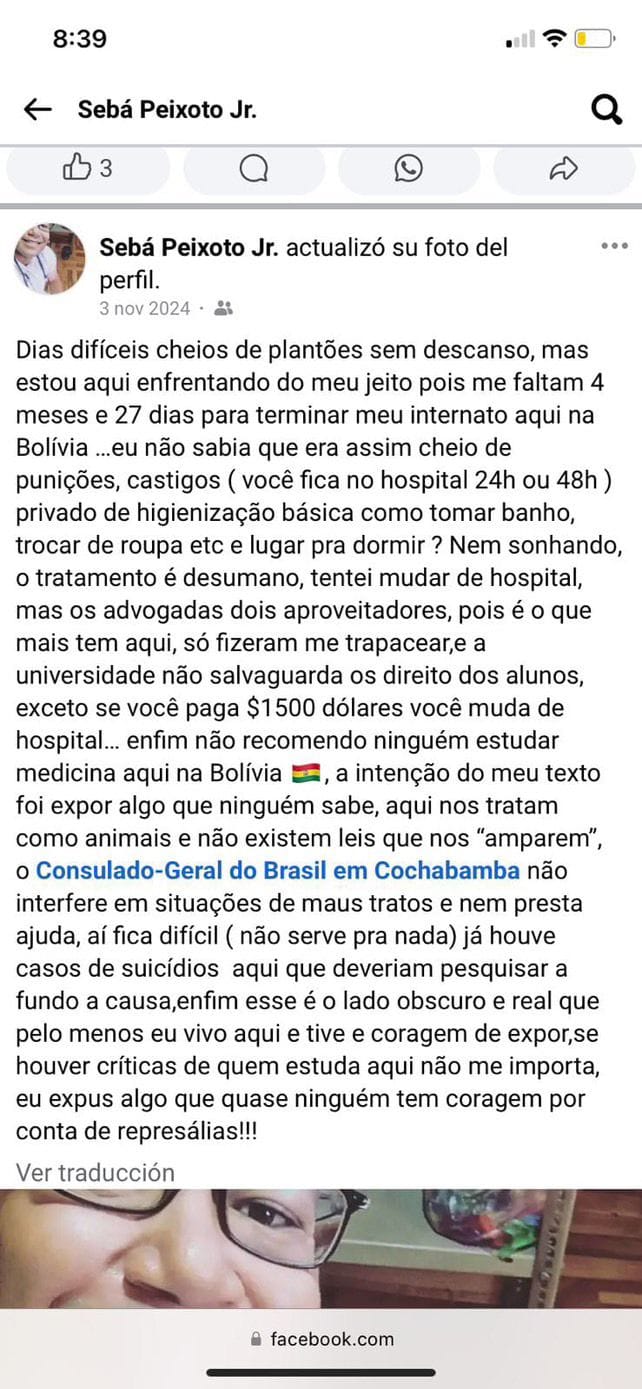Comment on the previous post

pos(254,169)
